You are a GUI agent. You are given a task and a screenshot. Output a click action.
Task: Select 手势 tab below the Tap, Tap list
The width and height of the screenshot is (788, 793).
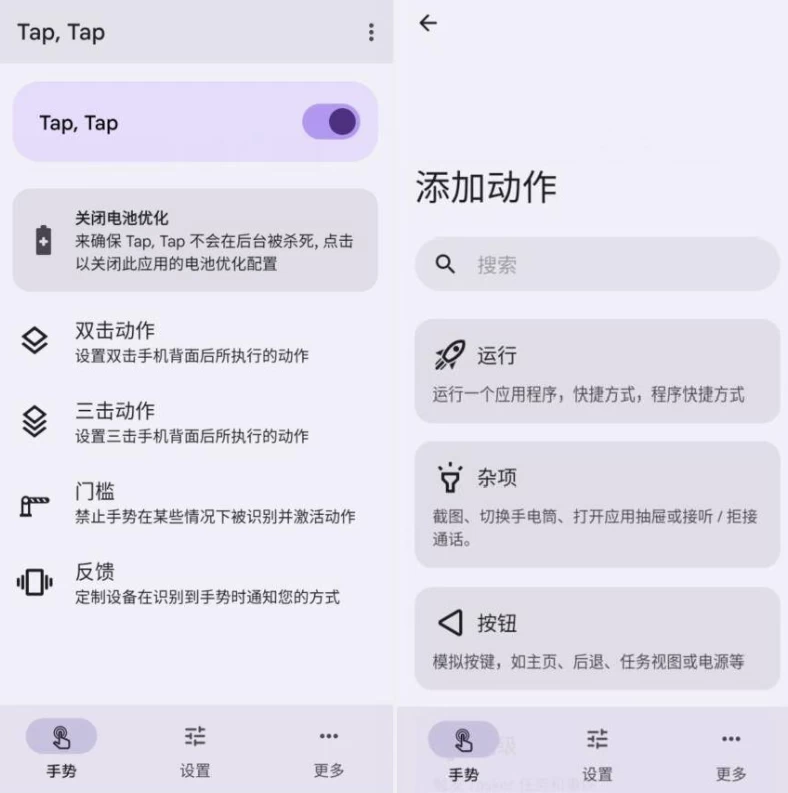[61, 751]
